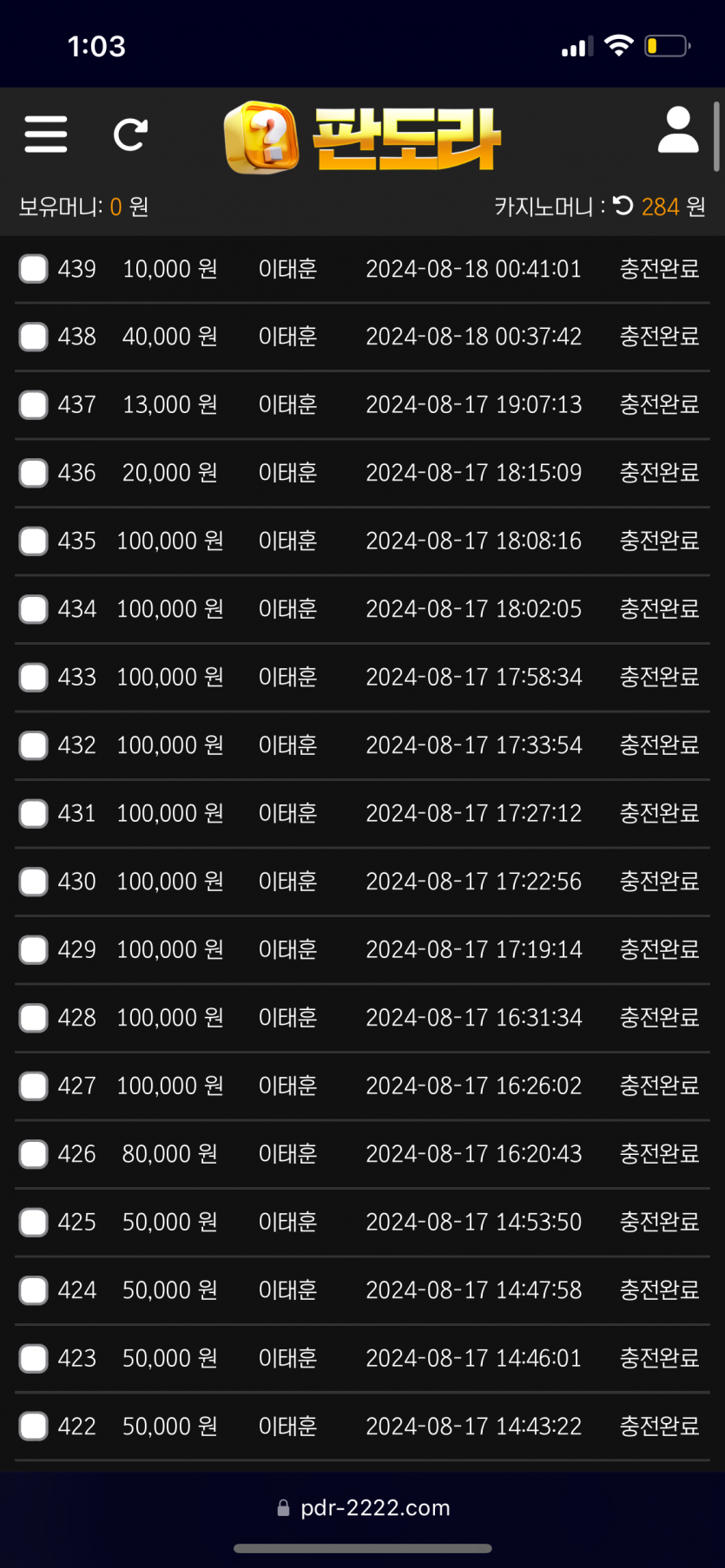Image resolution: width=725 pixels, height=1568 pixels.
Task: Open the user profile icon
Action: pos(678,130)
